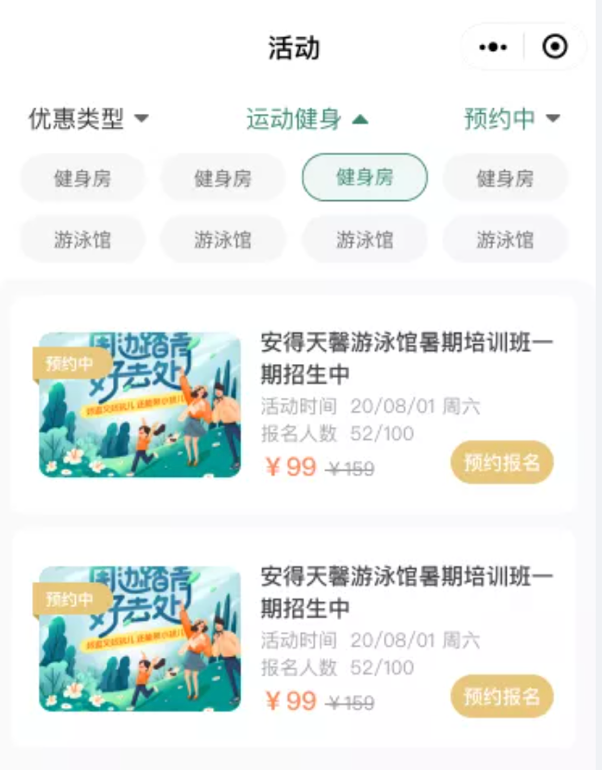This screenshot has width=602, height=770.
Task: Close the mini program via circle icon
Action: (554, 47)
